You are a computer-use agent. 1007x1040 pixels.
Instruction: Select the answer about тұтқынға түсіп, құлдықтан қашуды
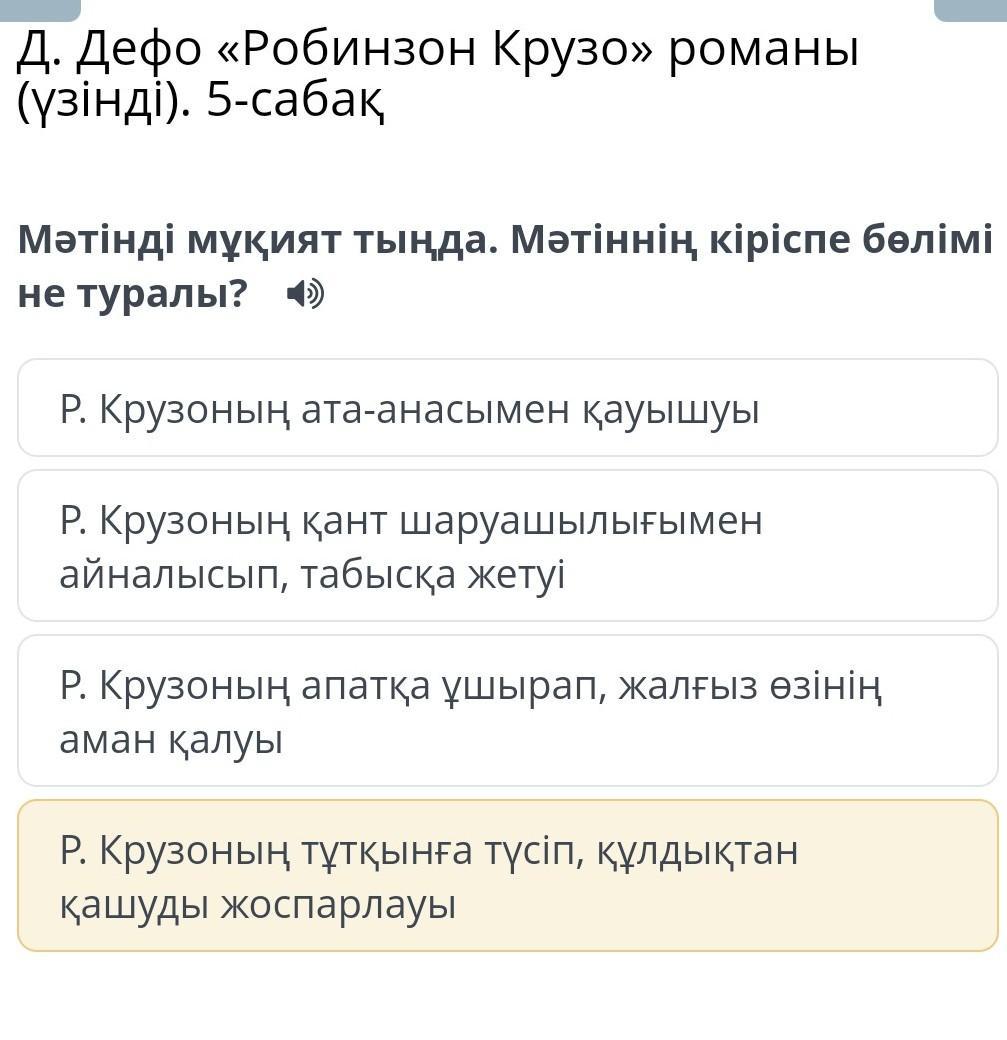tap(508, 876)
